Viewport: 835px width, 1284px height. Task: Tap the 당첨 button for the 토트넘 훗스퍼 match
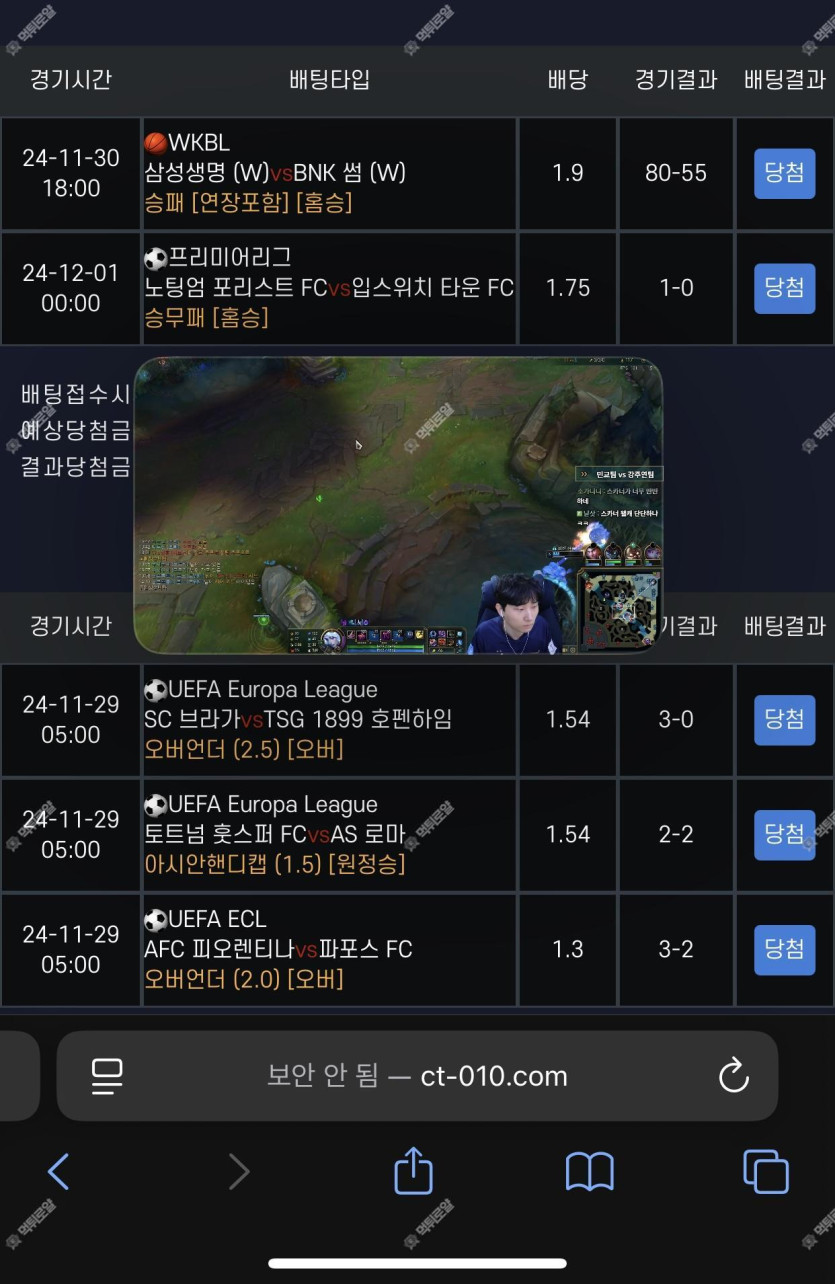click(784, 835)
